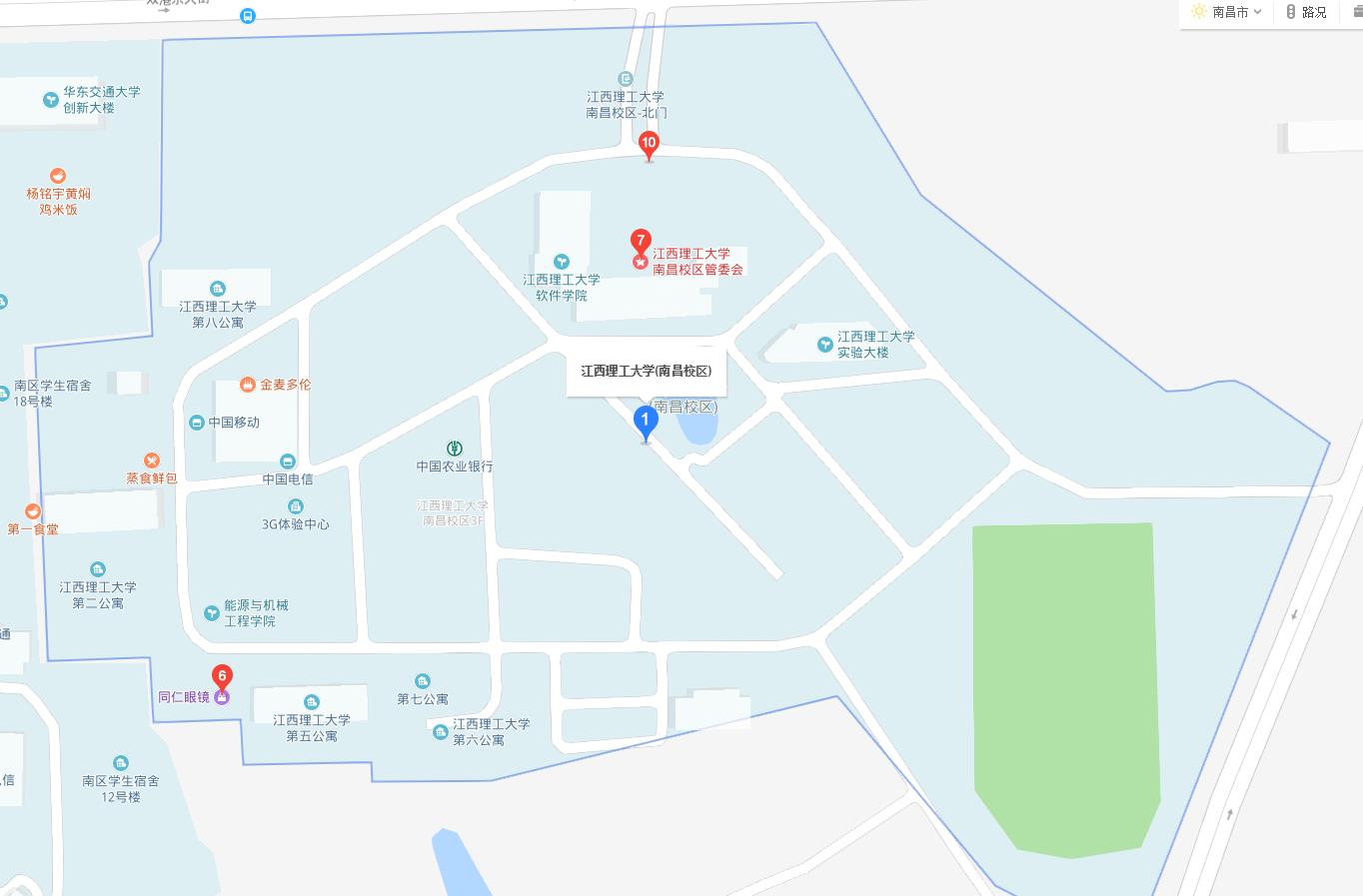Select red marker 6 at 同仁眼镜
The width and height of the screenshot is (1363, 896).
coord(223,676)
